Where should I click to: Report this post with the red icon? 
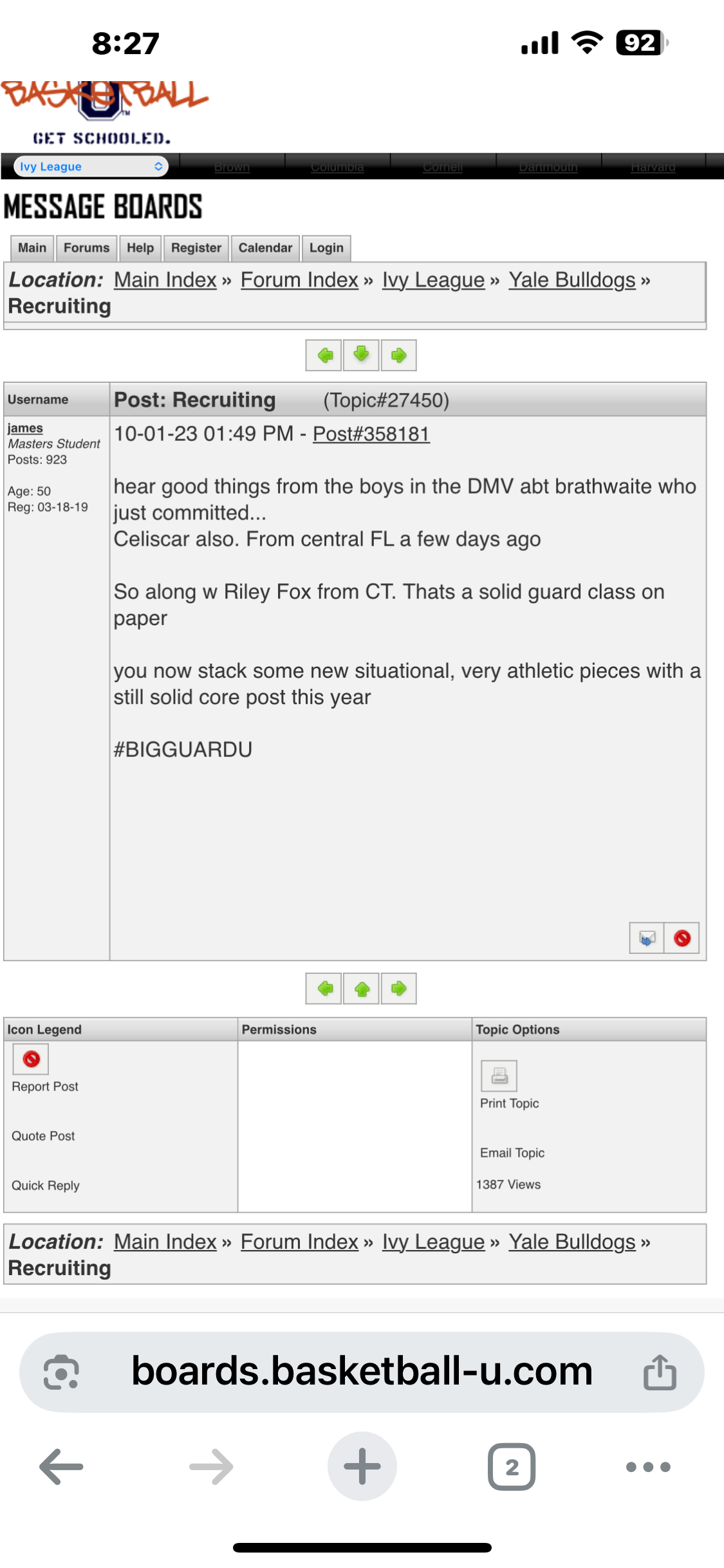(682, 938)
